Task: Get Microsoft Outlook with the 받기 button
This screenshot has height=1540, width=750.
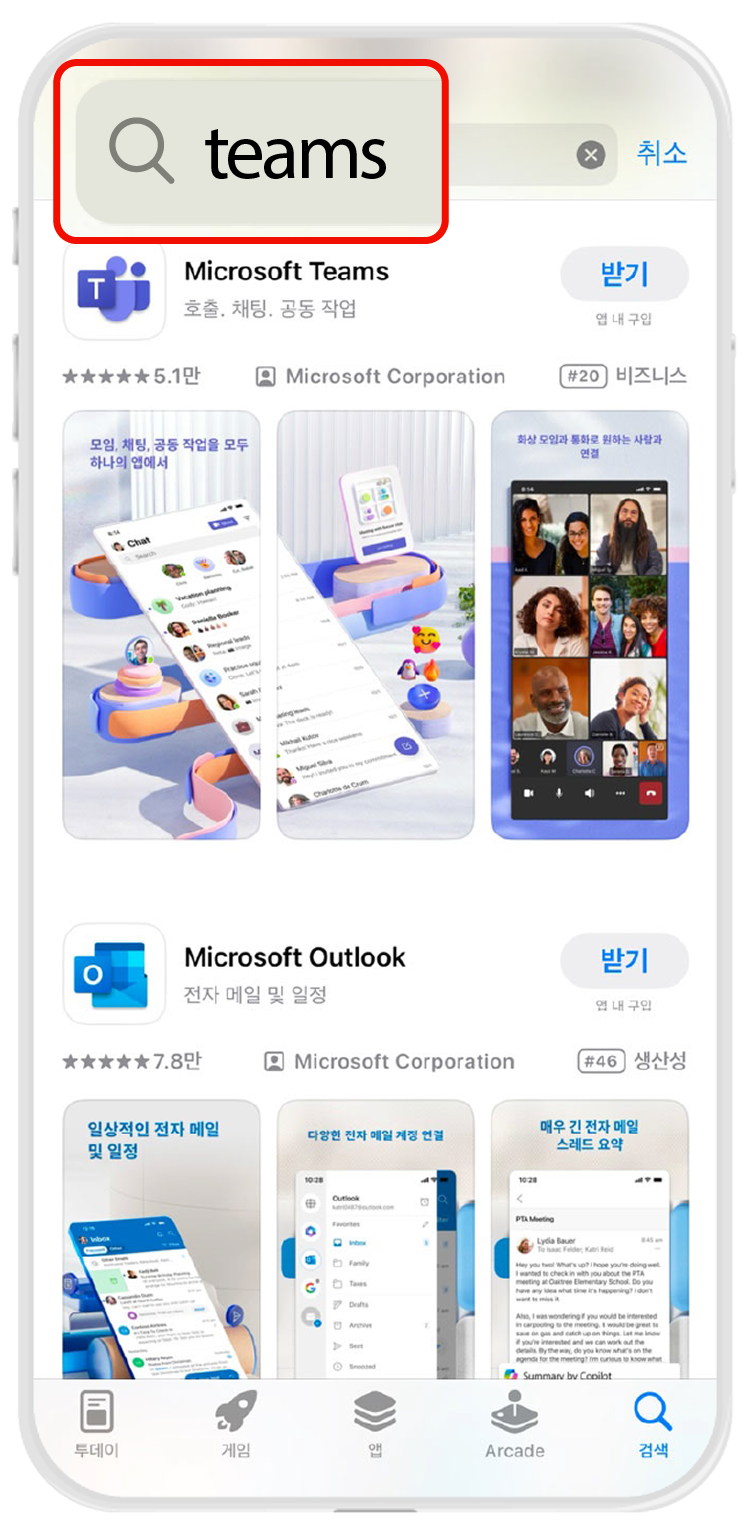Action: tap(624, 961)
